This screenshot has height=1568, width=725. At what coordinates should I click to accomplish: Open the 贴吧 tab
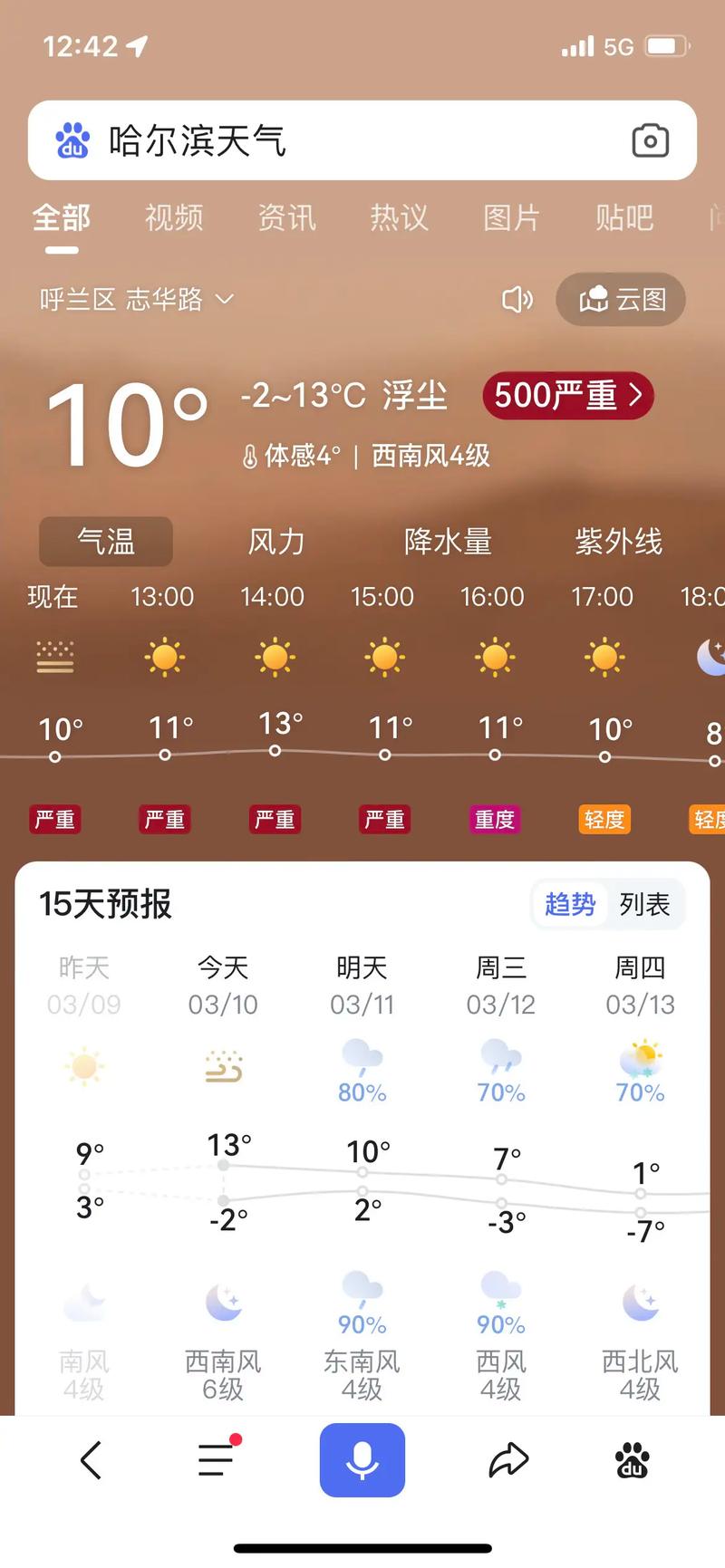coord(623,217)
